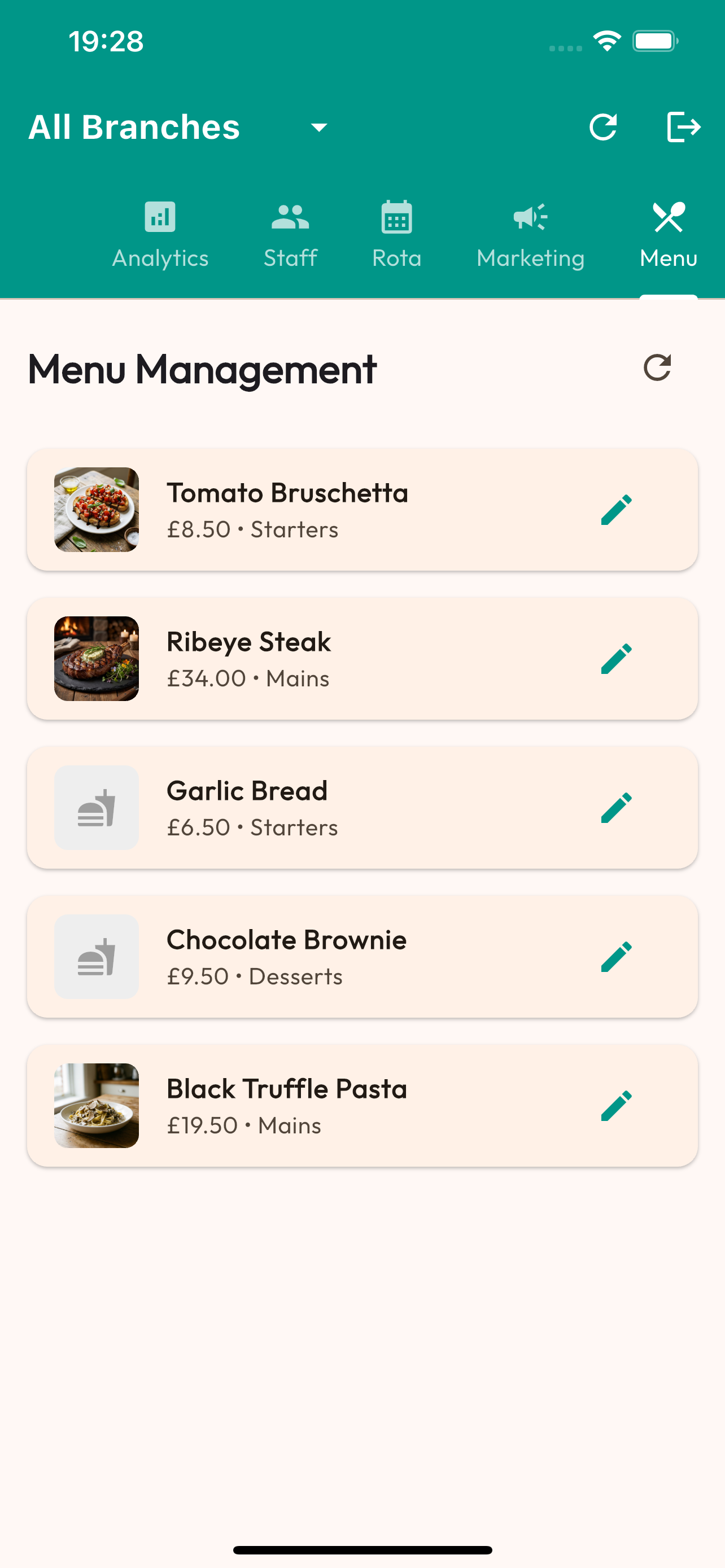Switch to the Marketing tab

[530, 234]
